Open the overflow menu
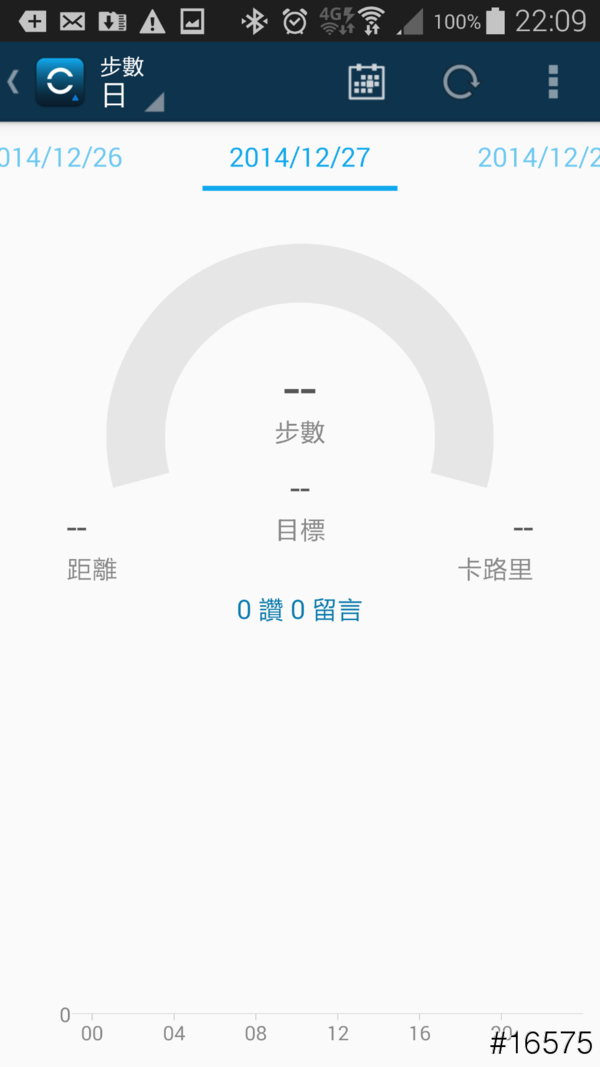 [x=553, y=82]
